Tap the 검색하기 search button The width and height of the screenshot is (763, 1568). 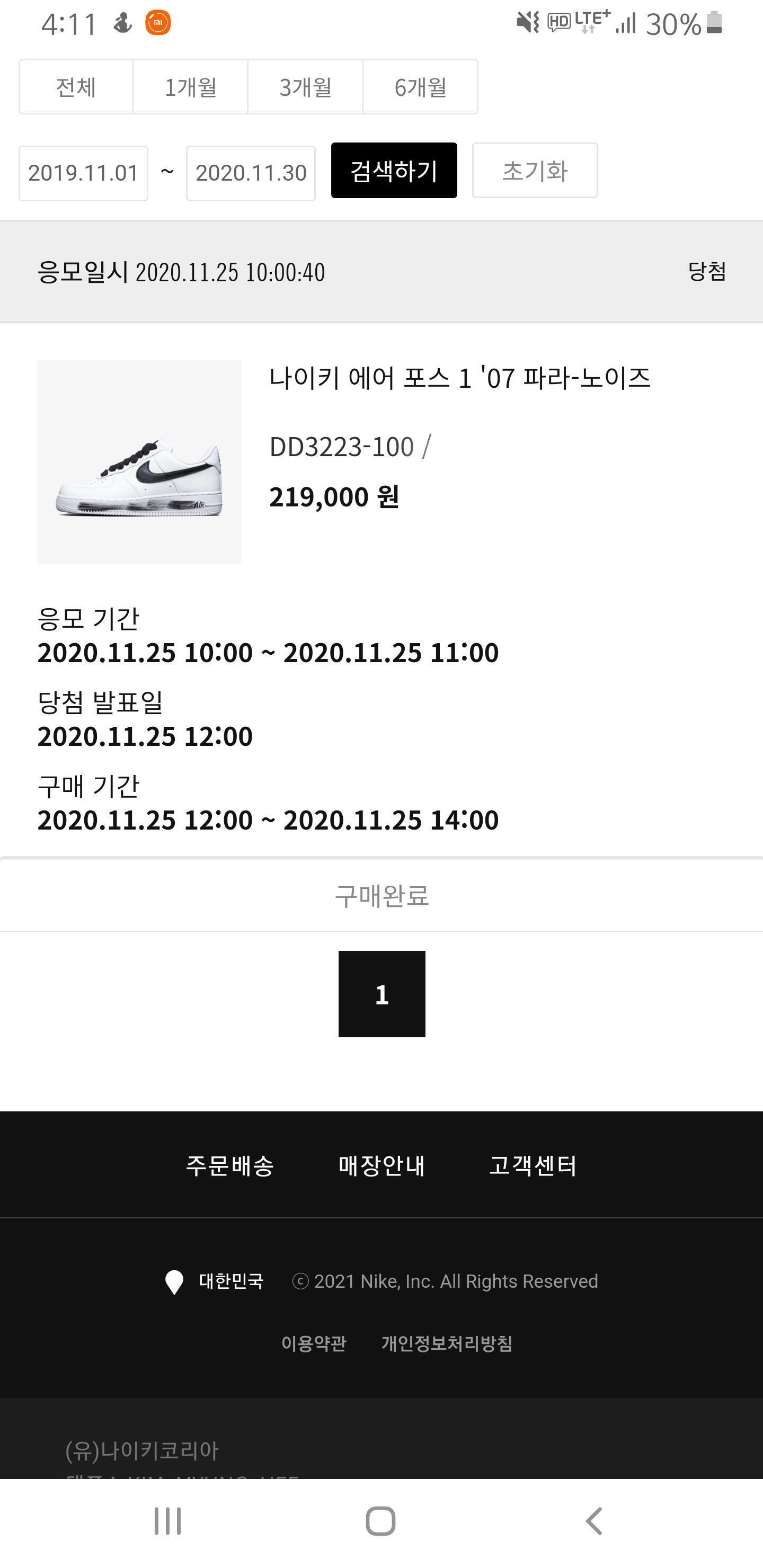(394, 171)
